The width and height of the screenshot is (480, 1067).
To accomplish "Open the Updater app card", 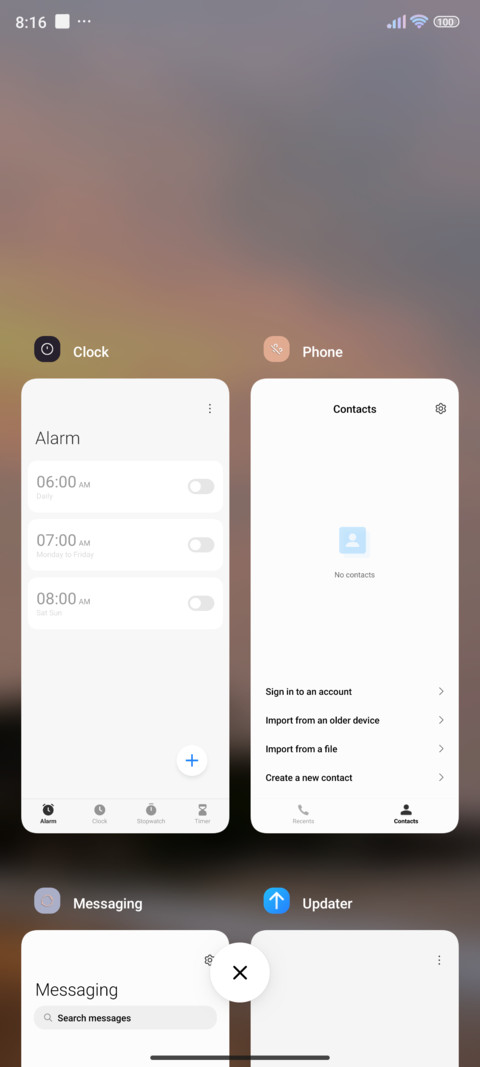I will click(354, 998).
